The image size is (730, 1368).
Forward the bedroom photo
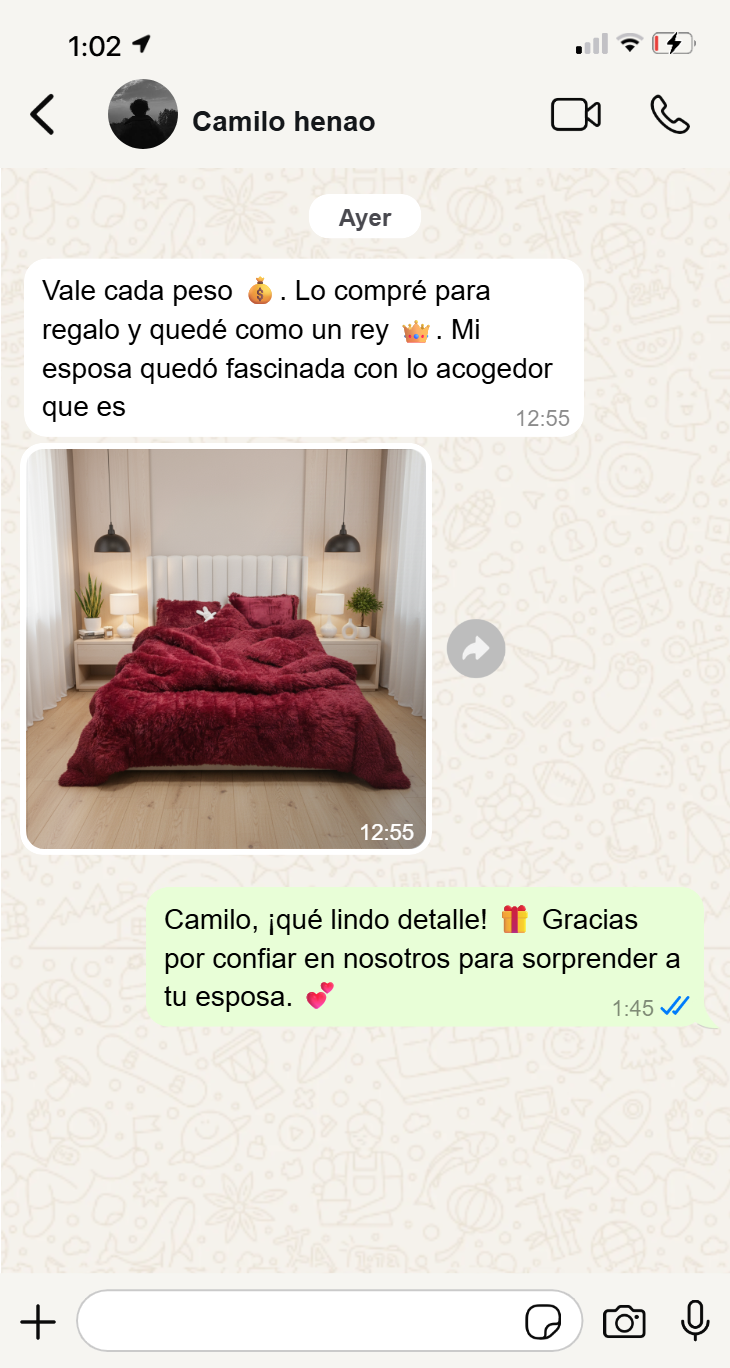[x=476, y=649]
